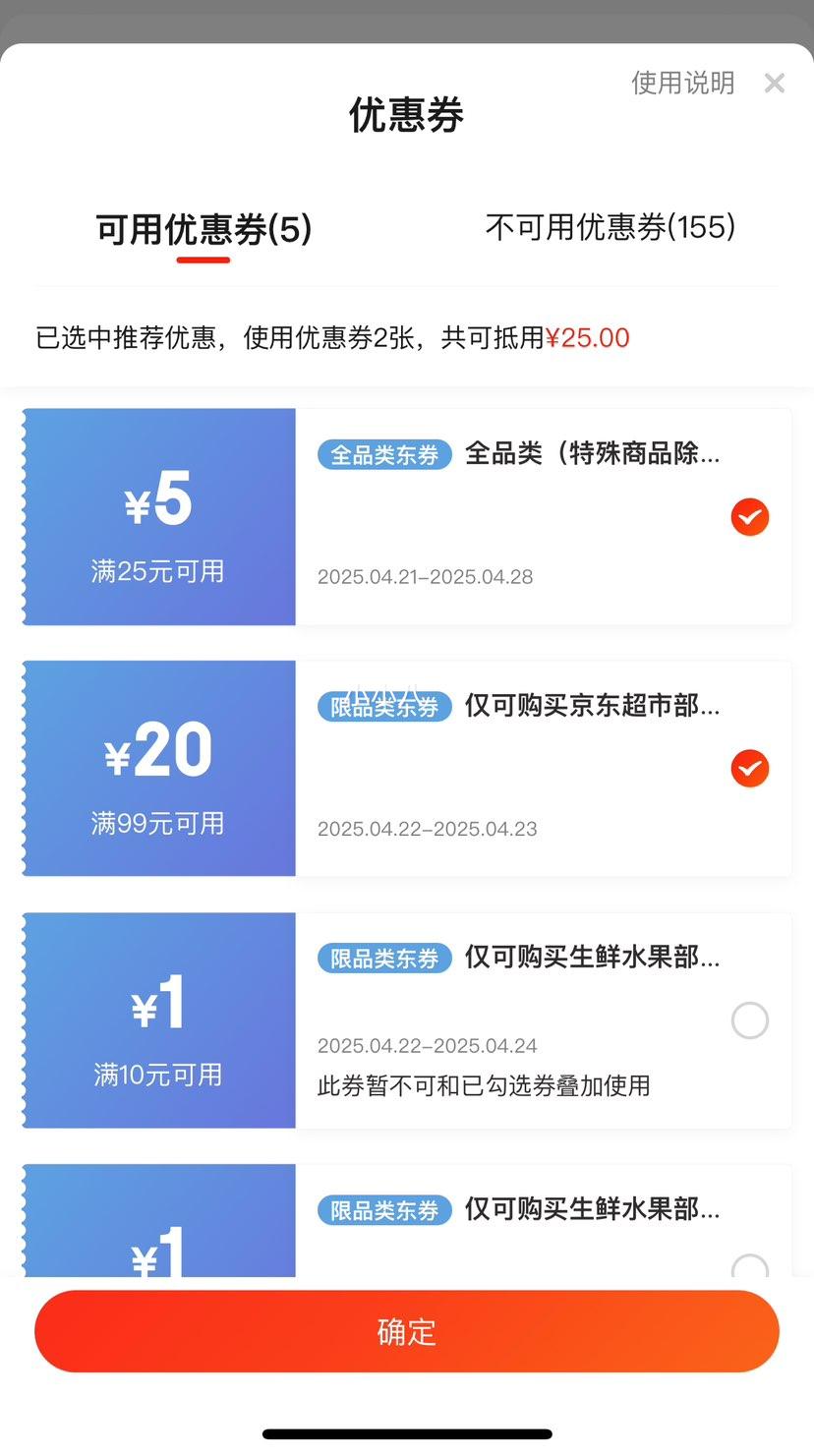Click the 限品类东券 tag on ¥1 coupon
Screen dimensions: 814x1456
coord(384,958)
